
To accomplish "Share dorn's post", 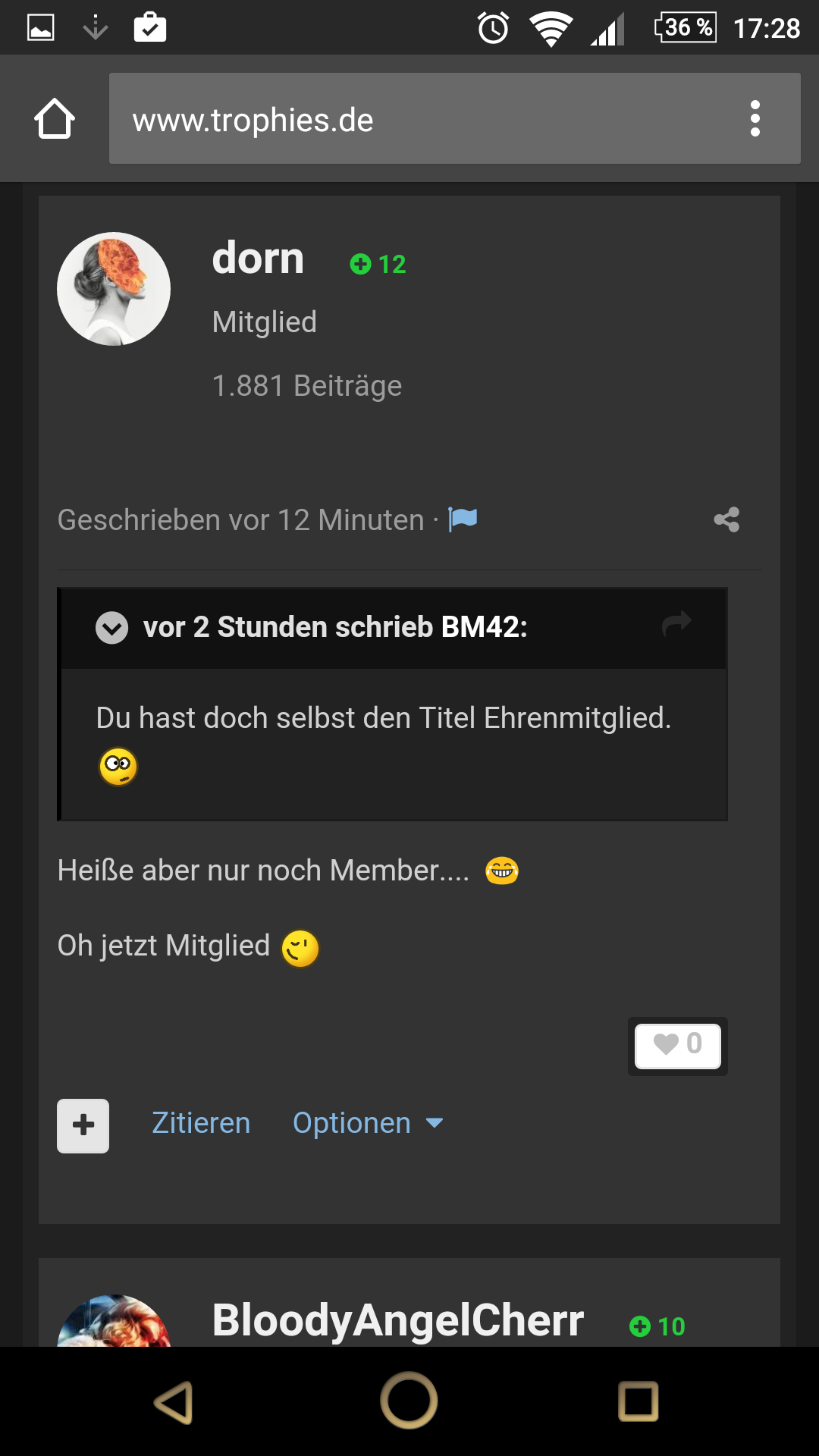I will [x=726, y=519].
